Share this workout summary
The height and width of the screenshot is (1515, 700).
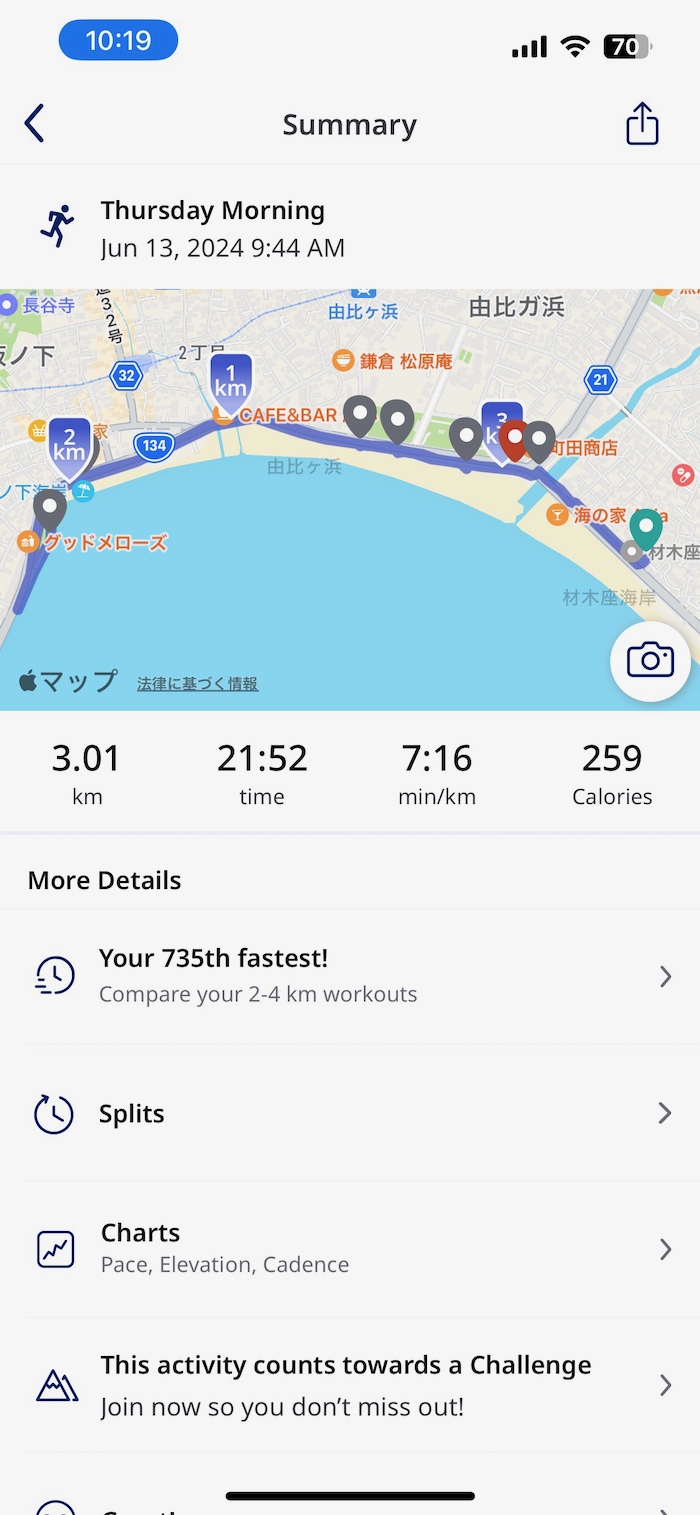642,124
